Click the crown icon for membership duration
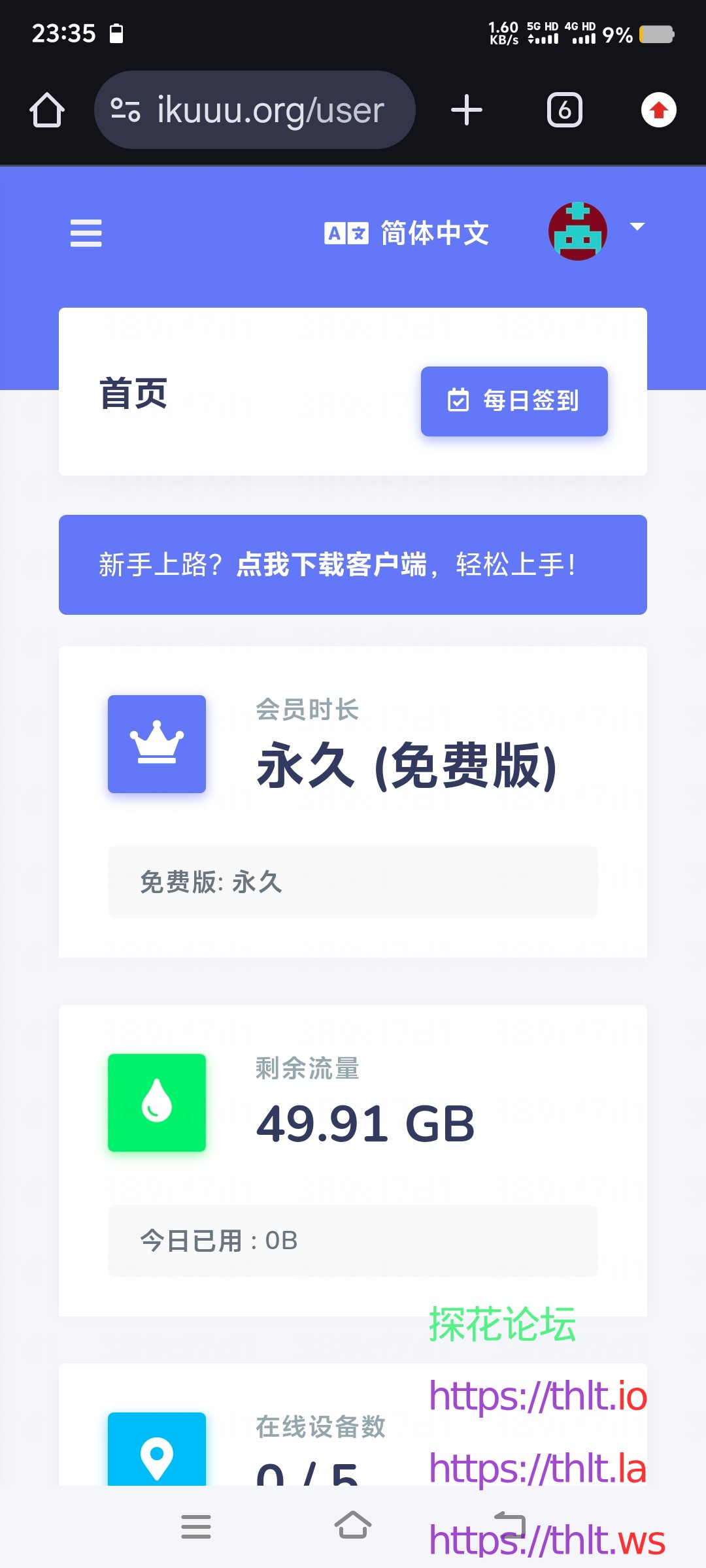 coord(157,743)
